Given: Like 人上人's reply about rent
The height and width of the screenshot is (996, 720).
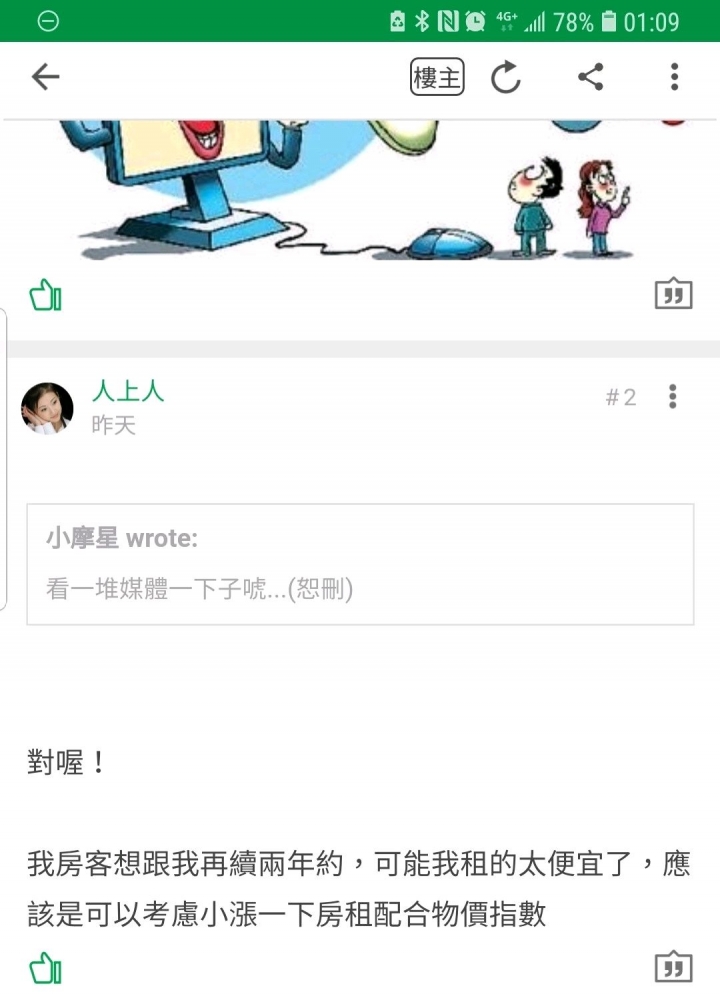Looking at the screenshot, I should 46,968.
